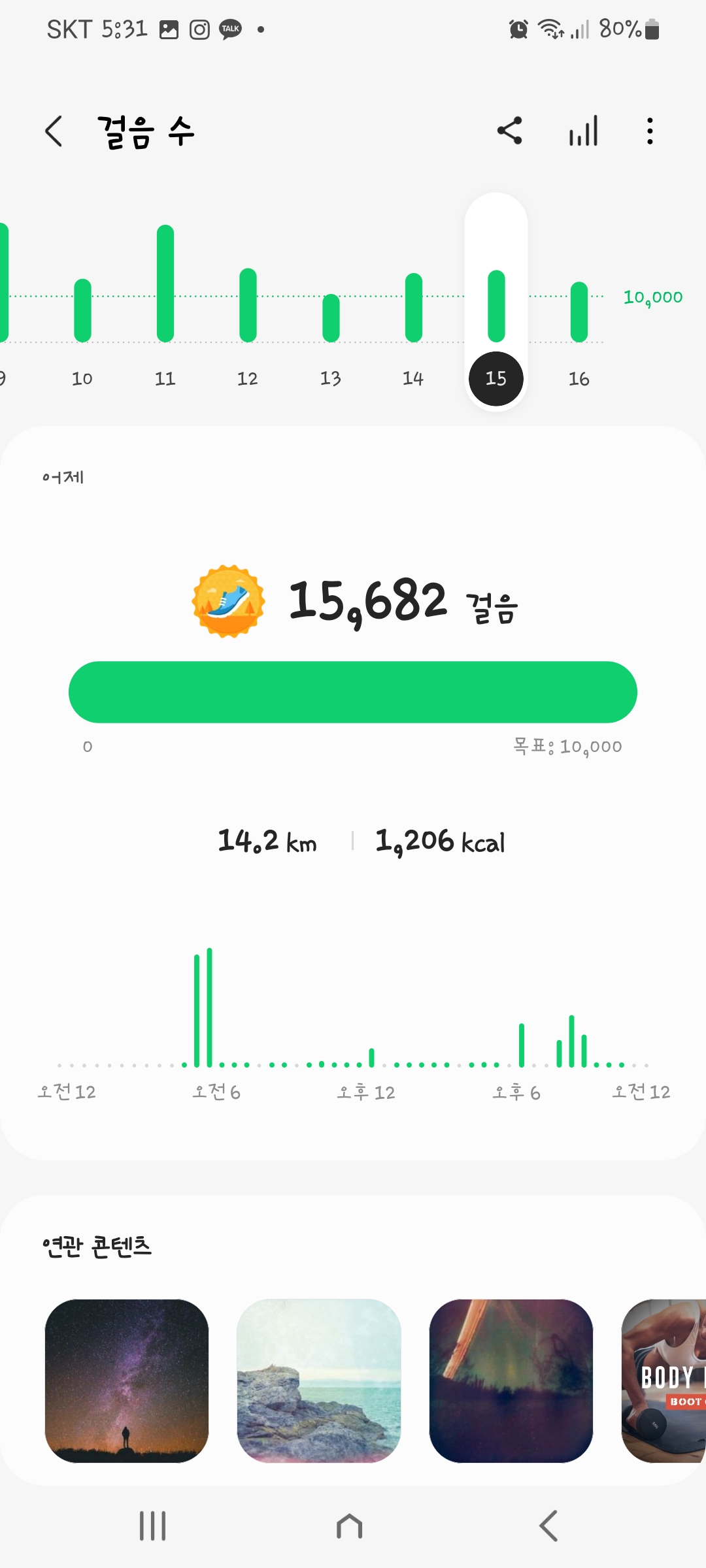
Task: Open the recent apps view
Action: coord(153,1526)
